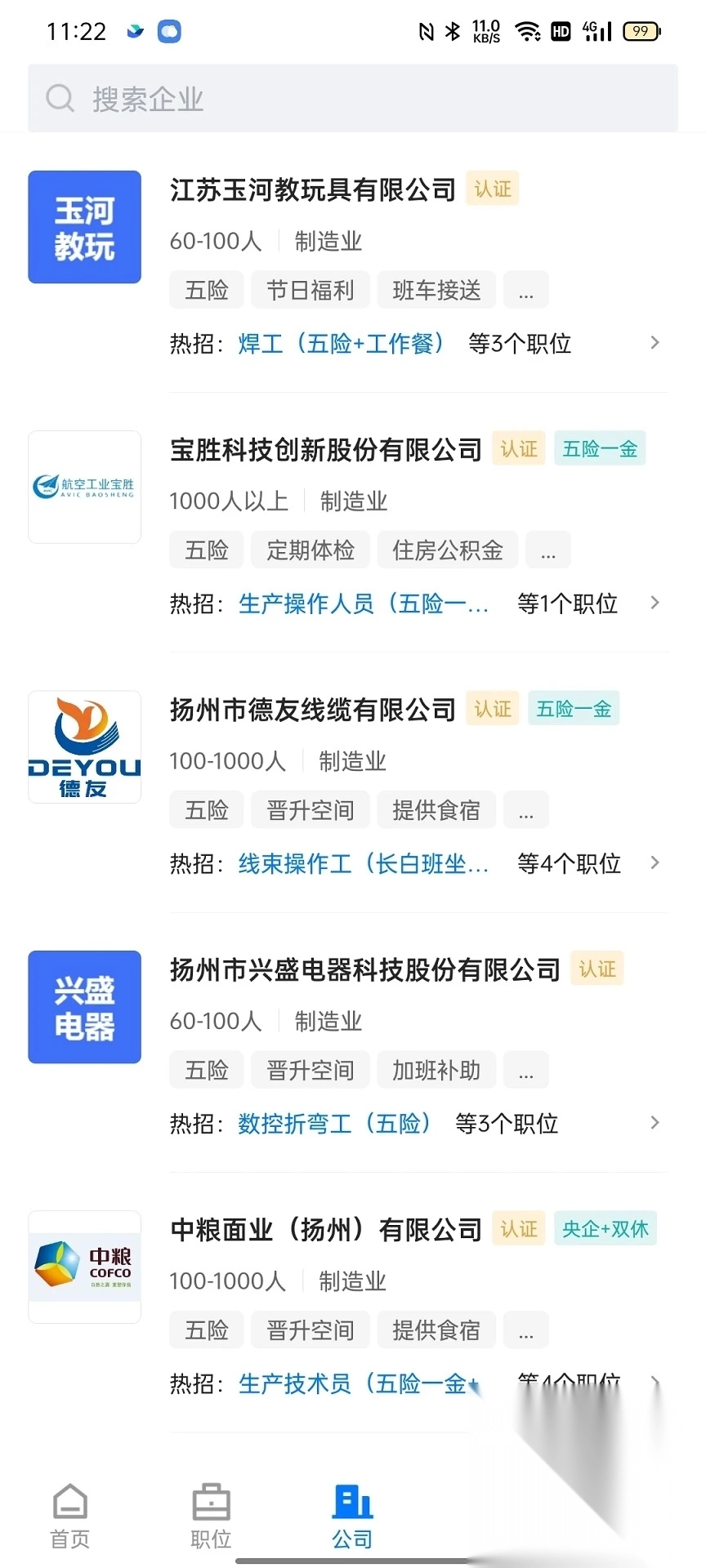Select the 公司 tab
Image resolution: width=706 pixels, height=1568 pixels.
click(352, 1516)
